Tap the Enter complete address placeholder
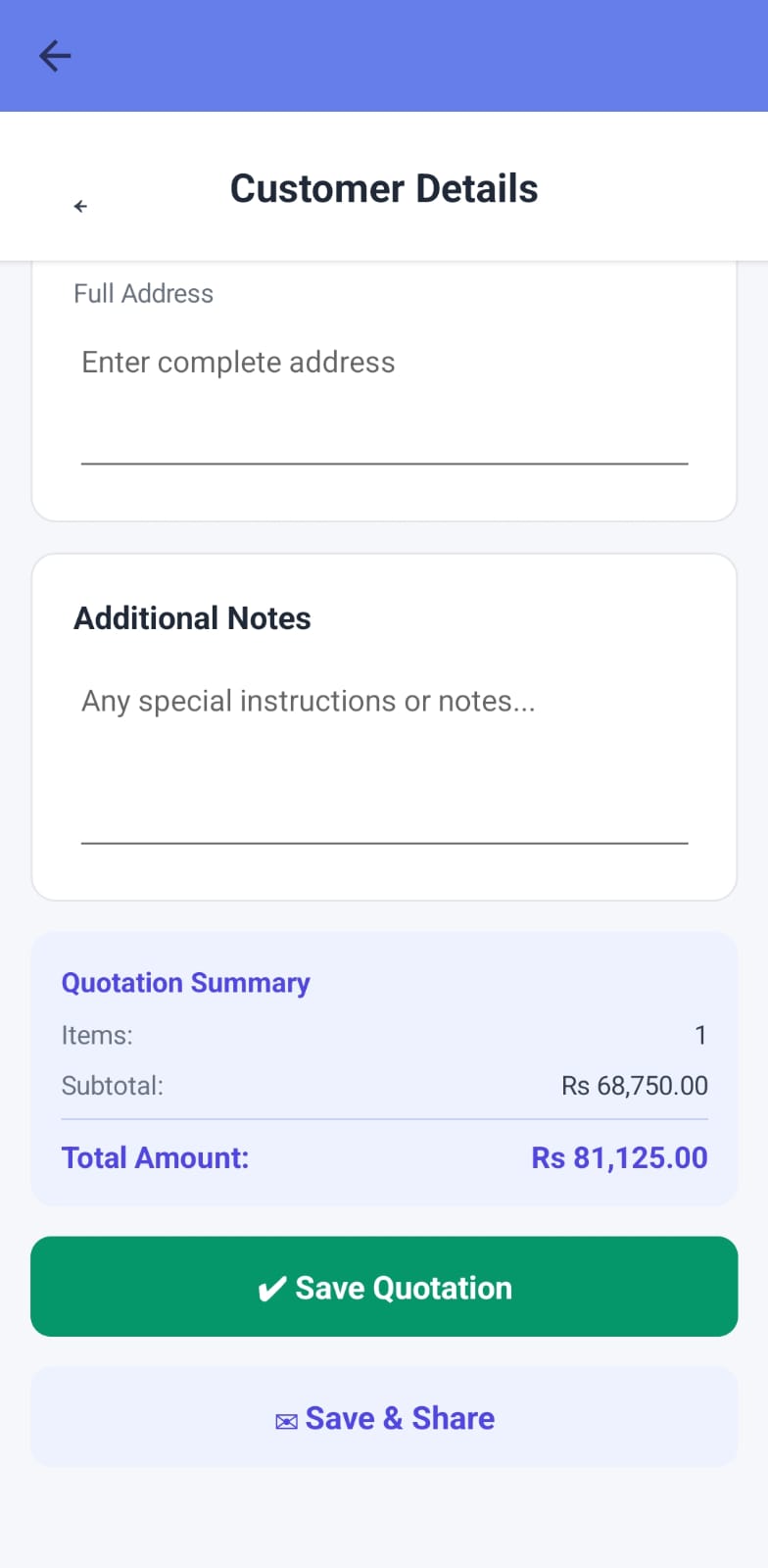This screenshot has height=1568, width=768. tap(238, 362)
